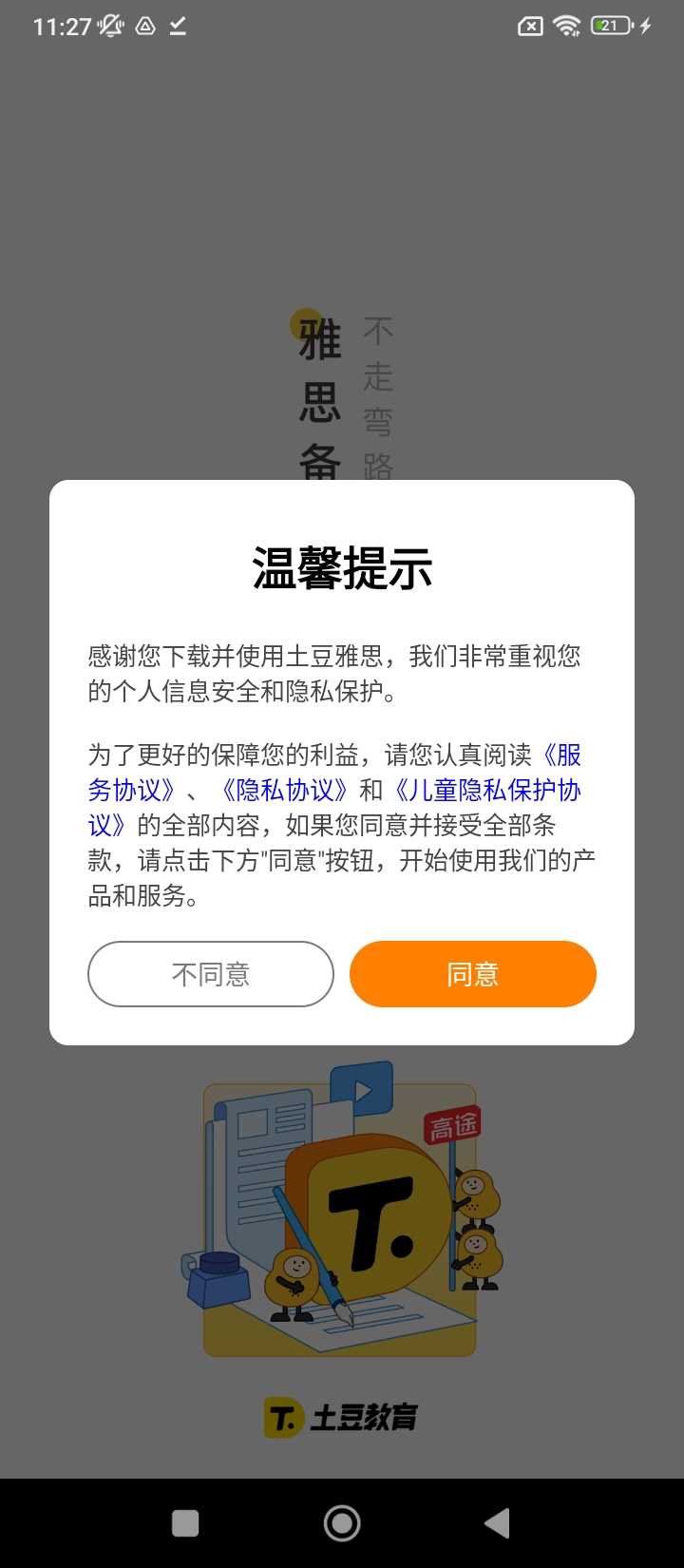Go back using system navigation
The image size is (684, 1568).
497,1523
